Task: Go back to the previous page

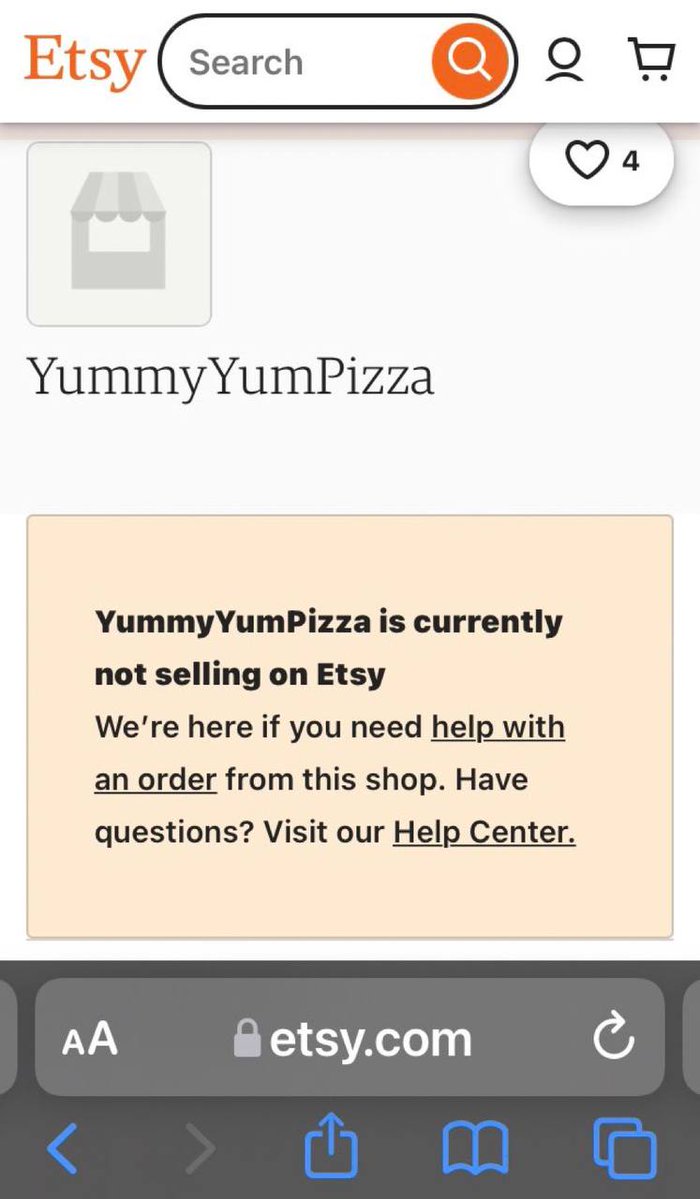Action: tap(62, 1148)
